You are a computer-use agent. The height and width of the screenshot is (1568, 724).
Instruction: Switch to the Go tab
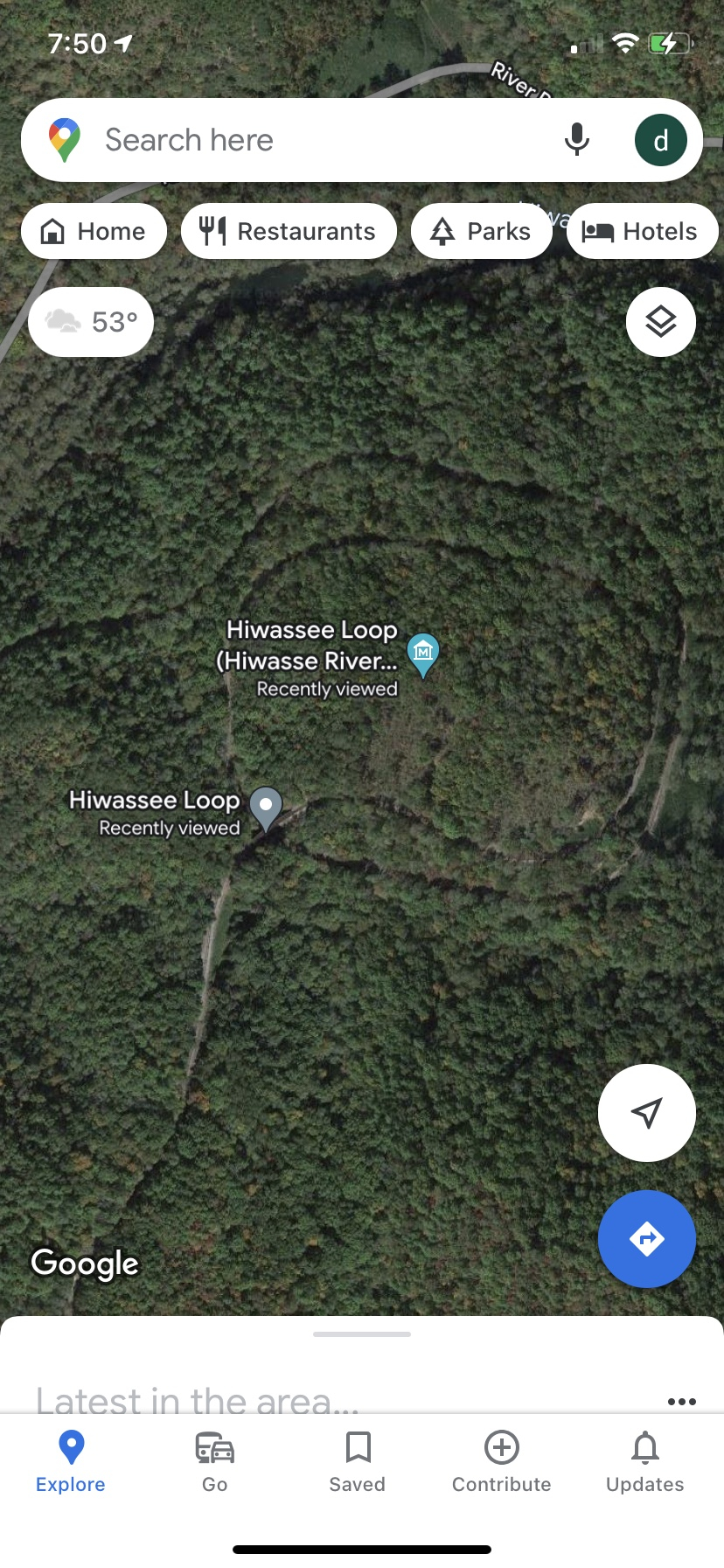[215, 1462]
